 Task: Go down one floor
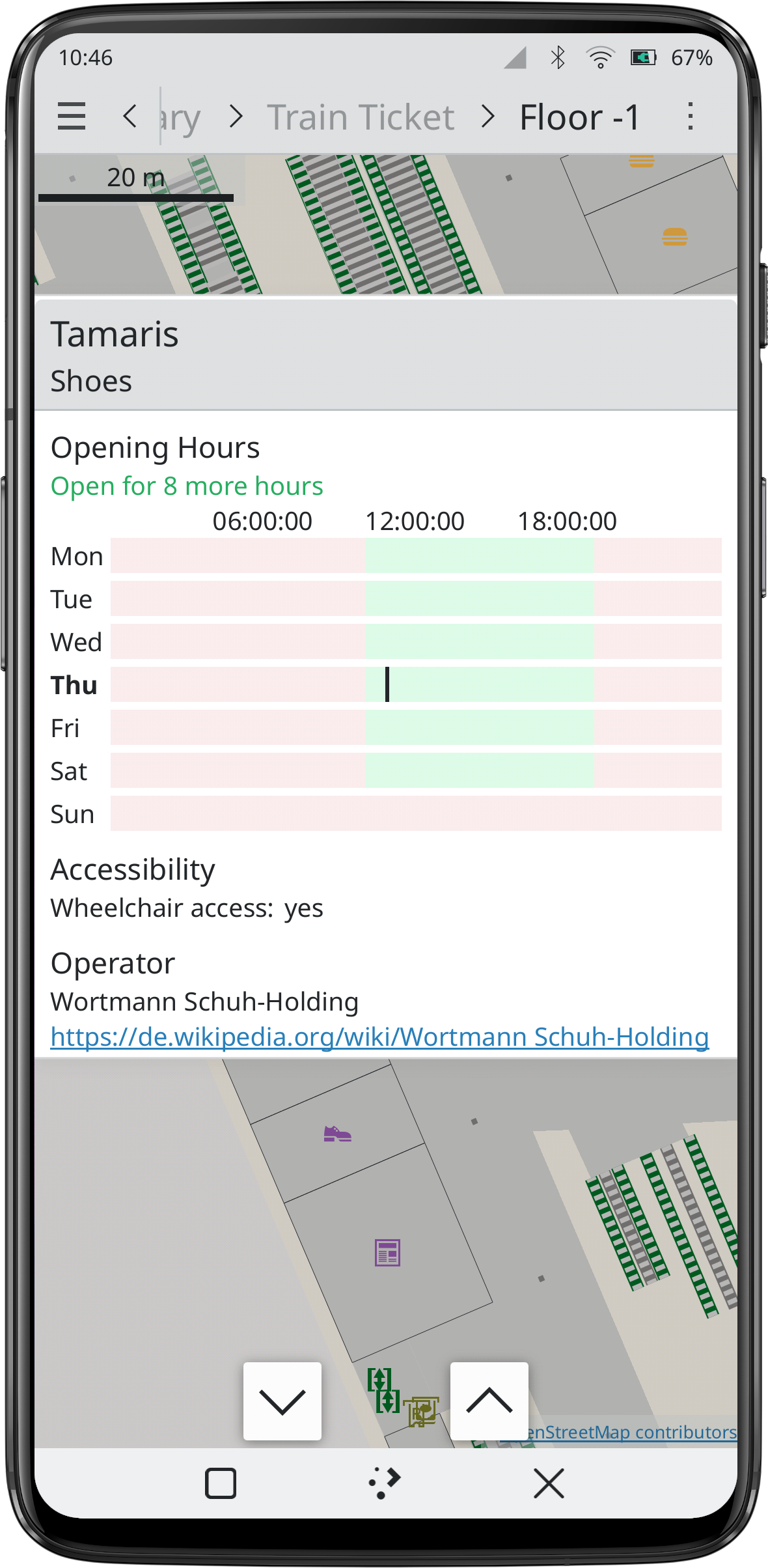coord(282,1401)
